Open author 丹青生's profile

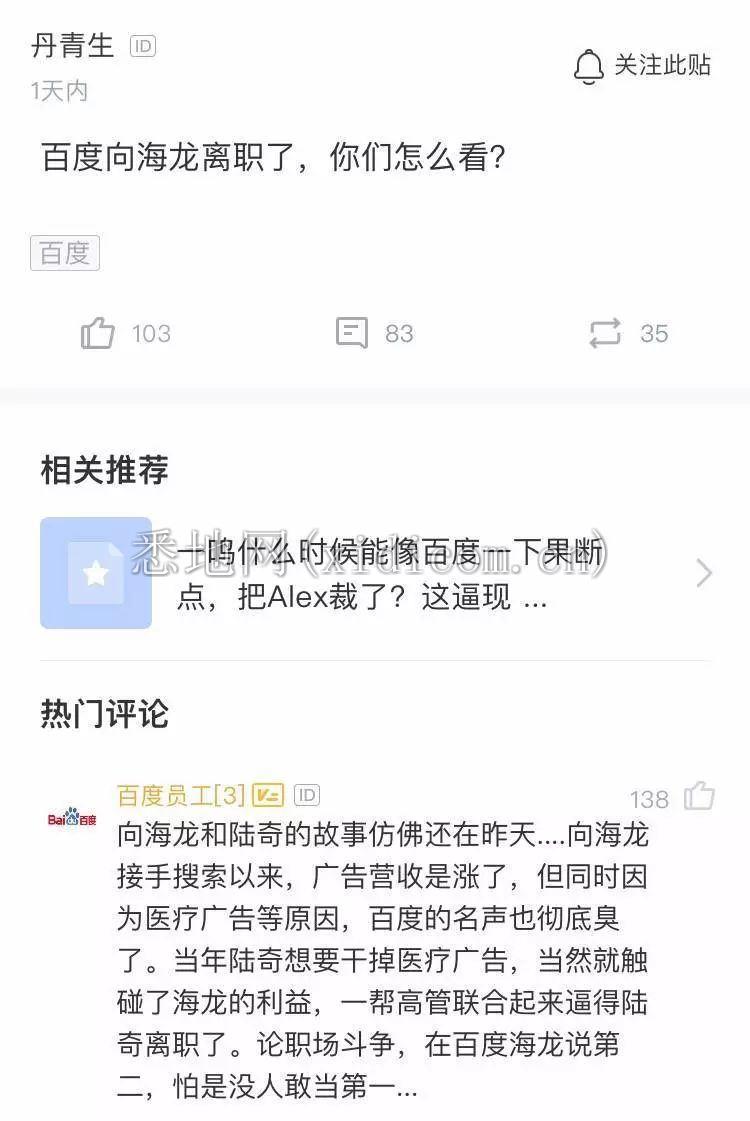73,46
